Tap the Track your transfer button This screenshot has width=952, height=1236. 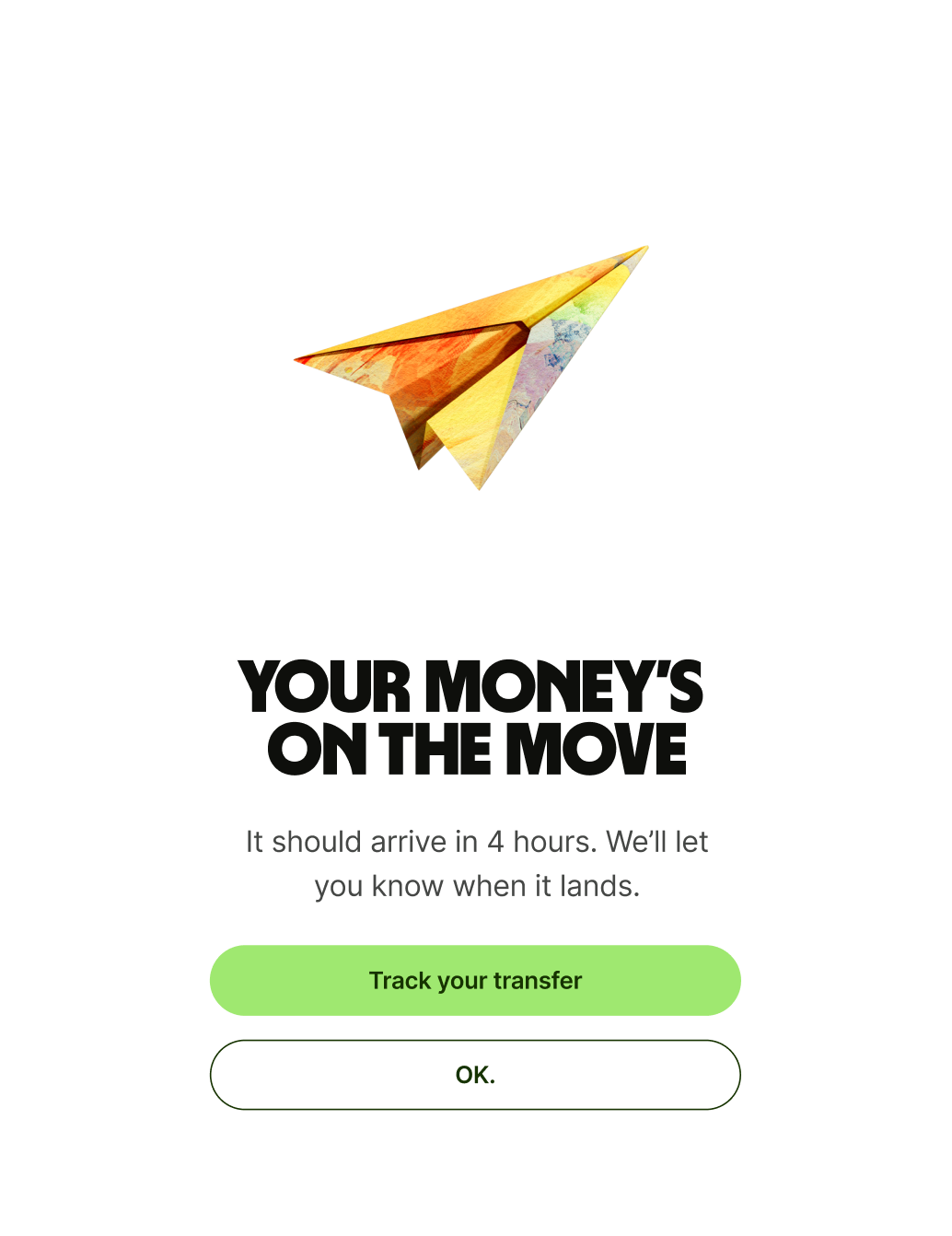pos(475,980)
